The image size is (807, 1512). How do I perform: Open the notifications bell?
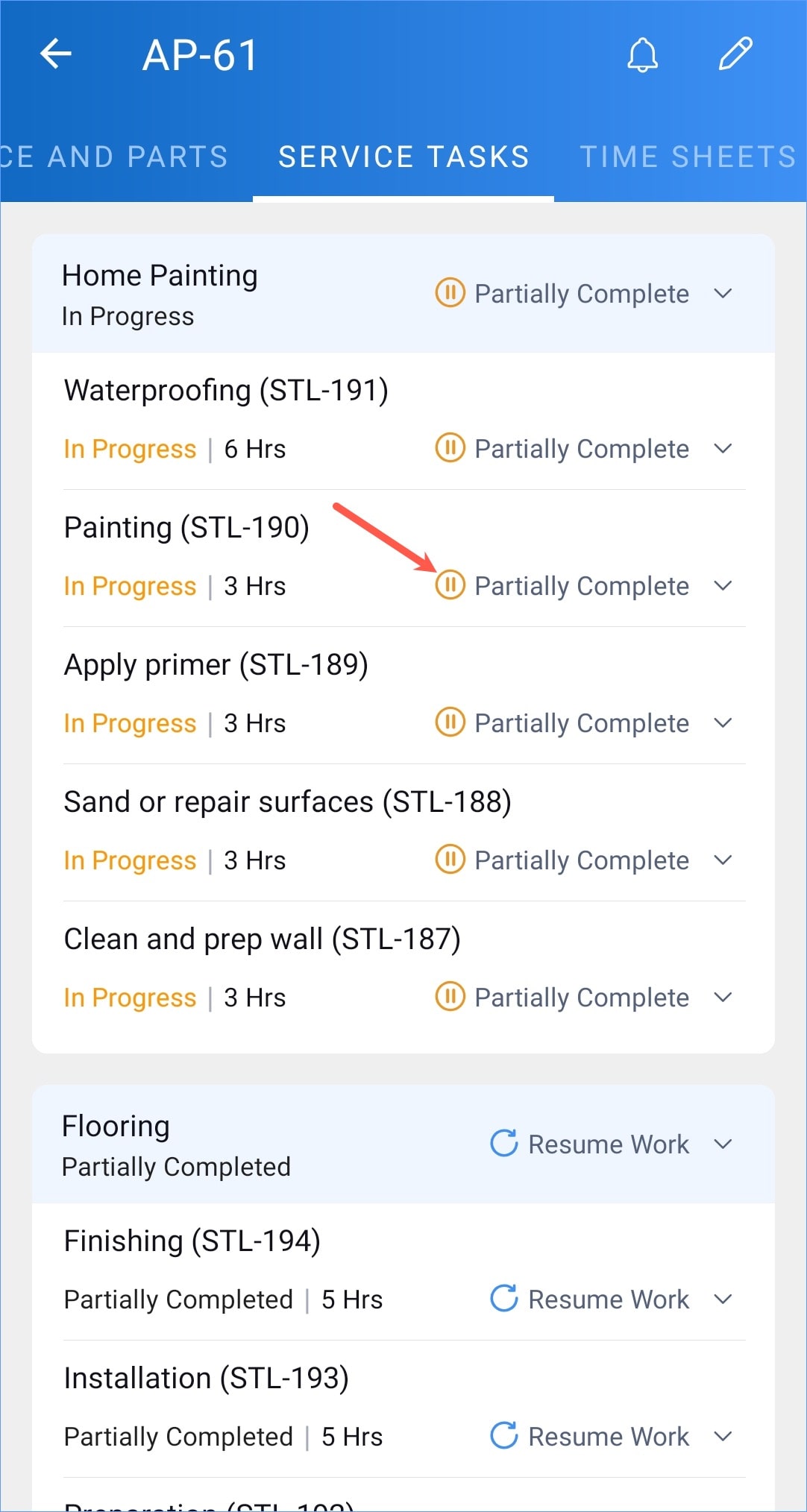(642, 54)
